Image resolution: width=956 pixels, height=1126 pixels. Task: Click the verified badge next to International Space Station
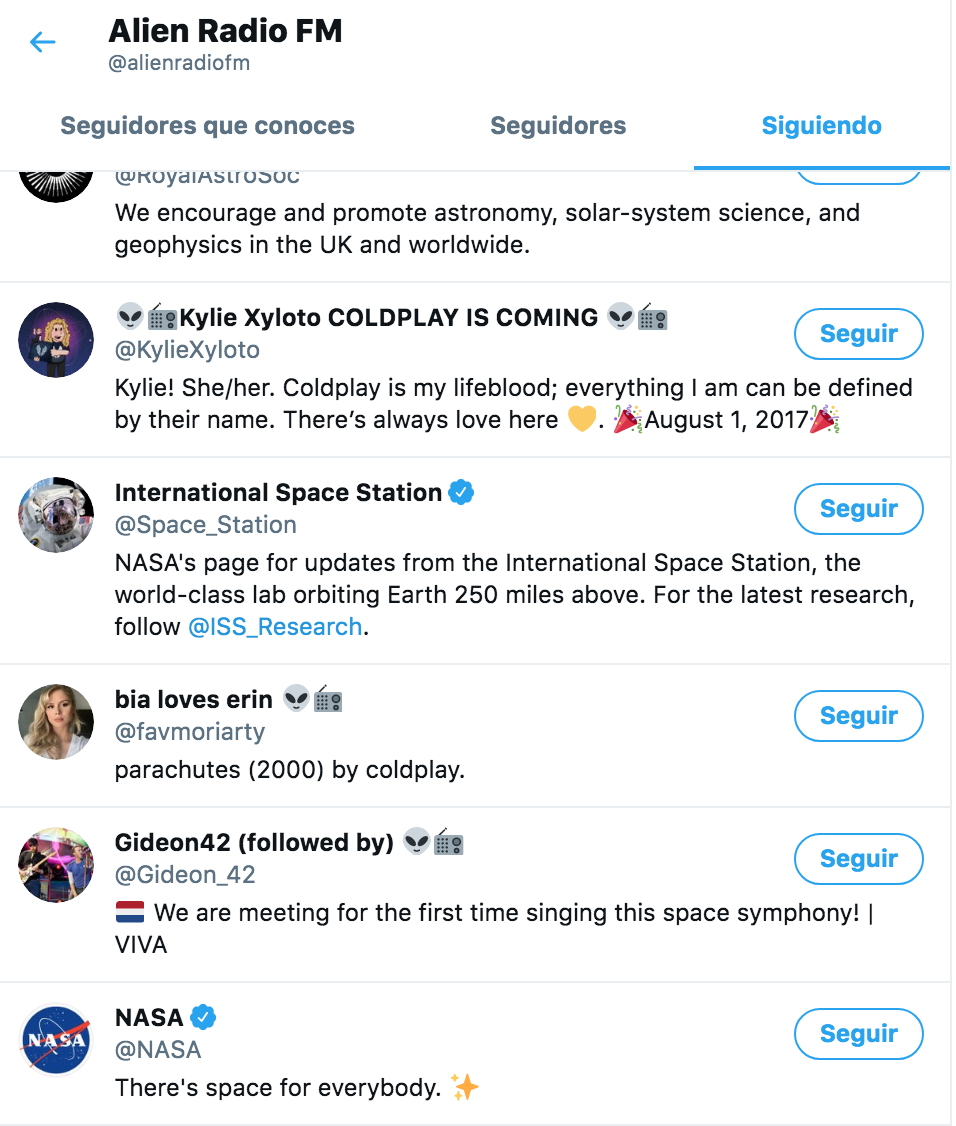pyautogui.click(x=461, y=492)
